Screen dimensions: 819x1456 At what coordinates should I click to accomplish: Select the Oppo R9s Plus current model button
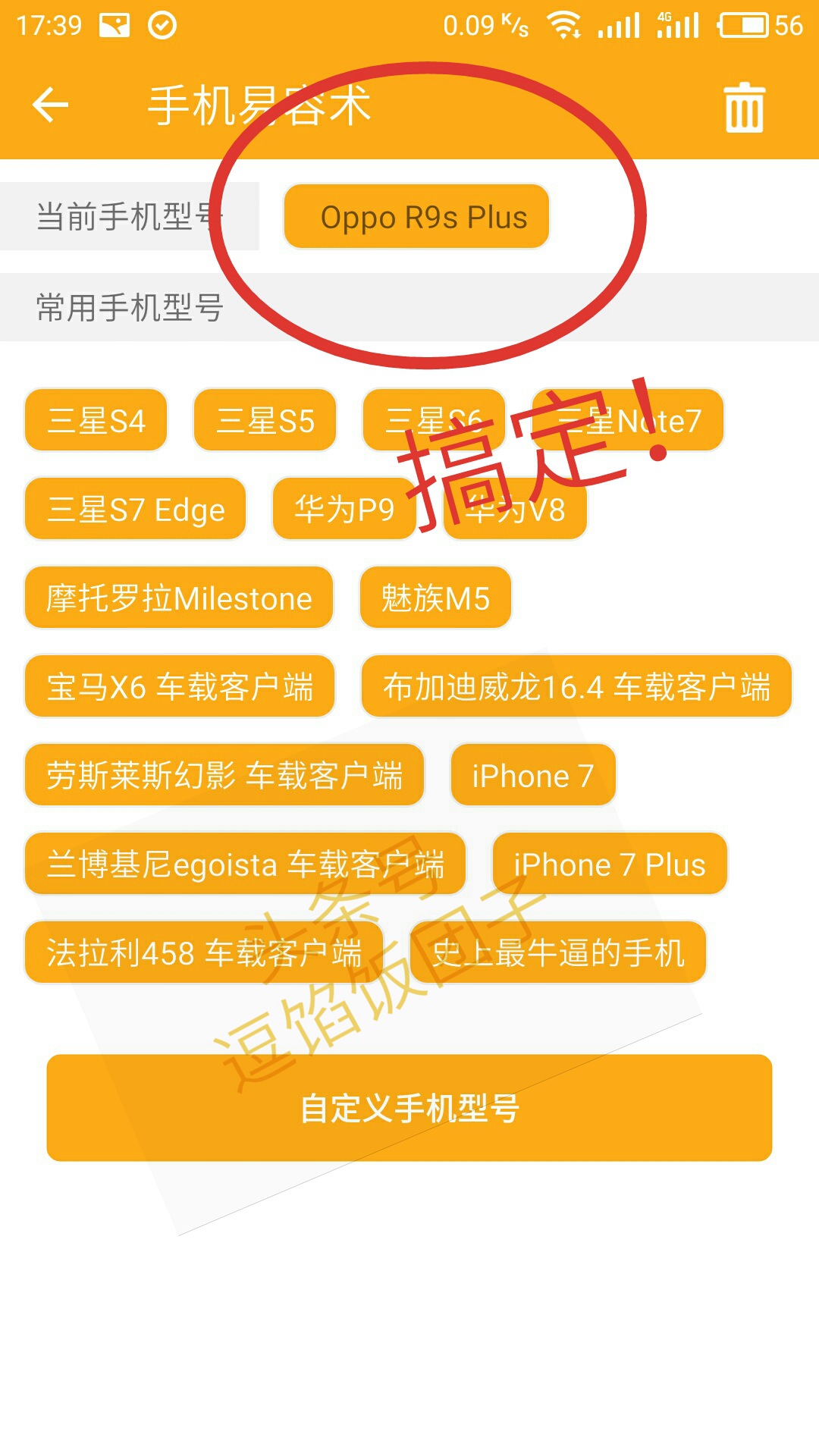point(416,216)
